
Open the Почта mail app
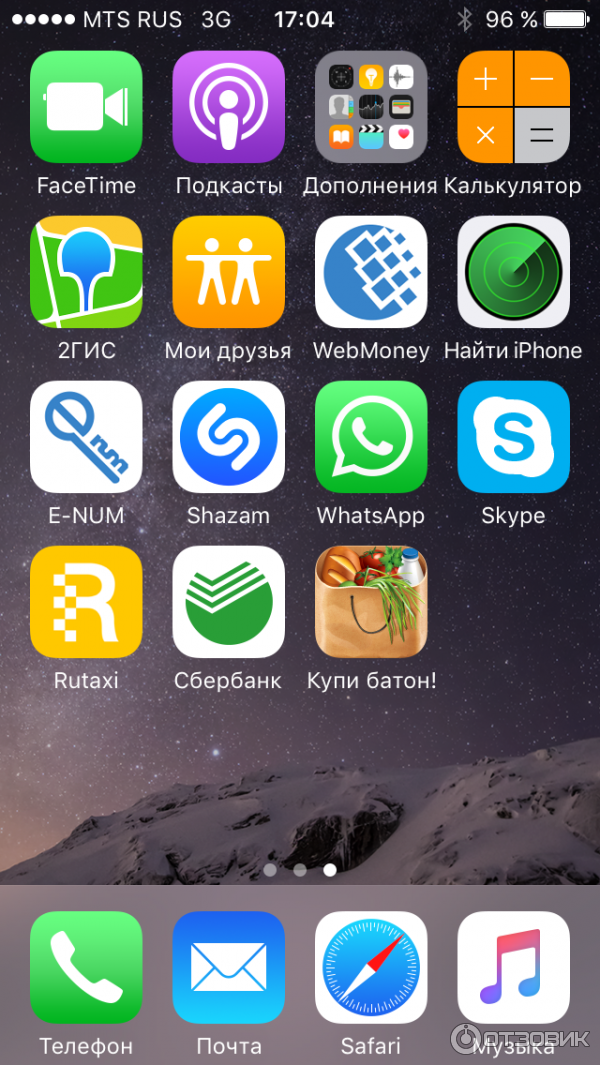tap(229, 967)
